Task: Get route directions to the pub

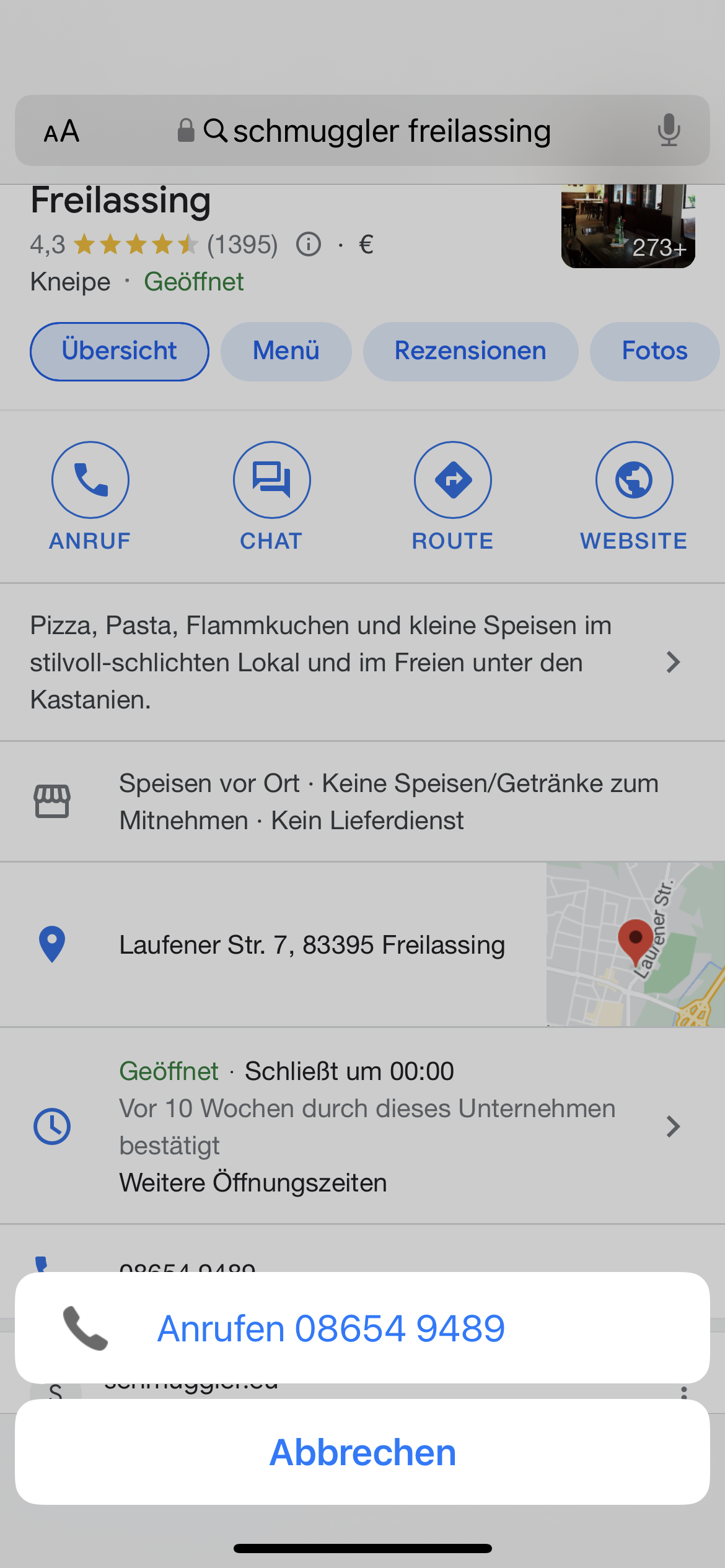Action: tap(453, 480)
